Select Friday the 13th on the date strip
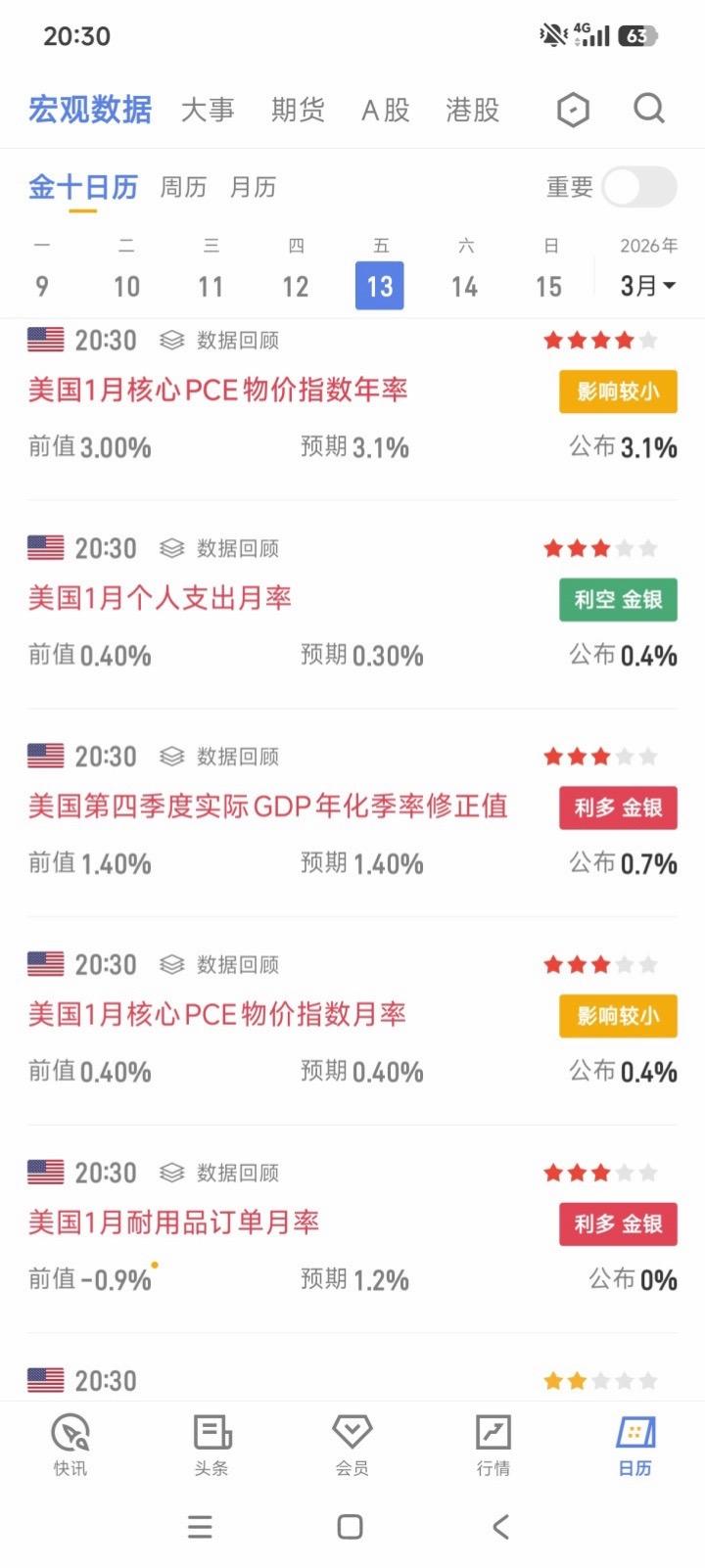705x1568 pixels. pos(380,286)
